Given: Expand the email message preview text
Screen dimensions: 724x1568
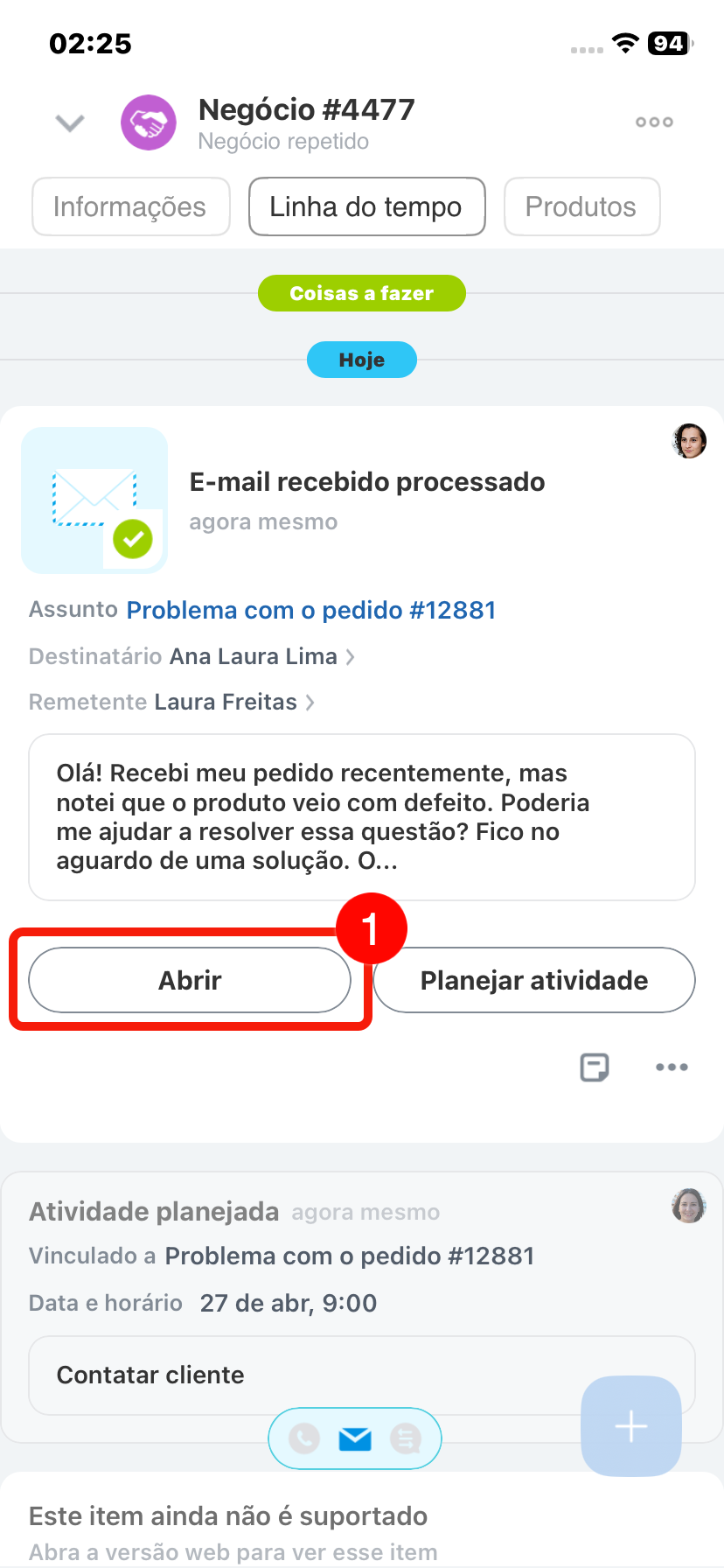Looking at the screenshot, I should [361, 817].
